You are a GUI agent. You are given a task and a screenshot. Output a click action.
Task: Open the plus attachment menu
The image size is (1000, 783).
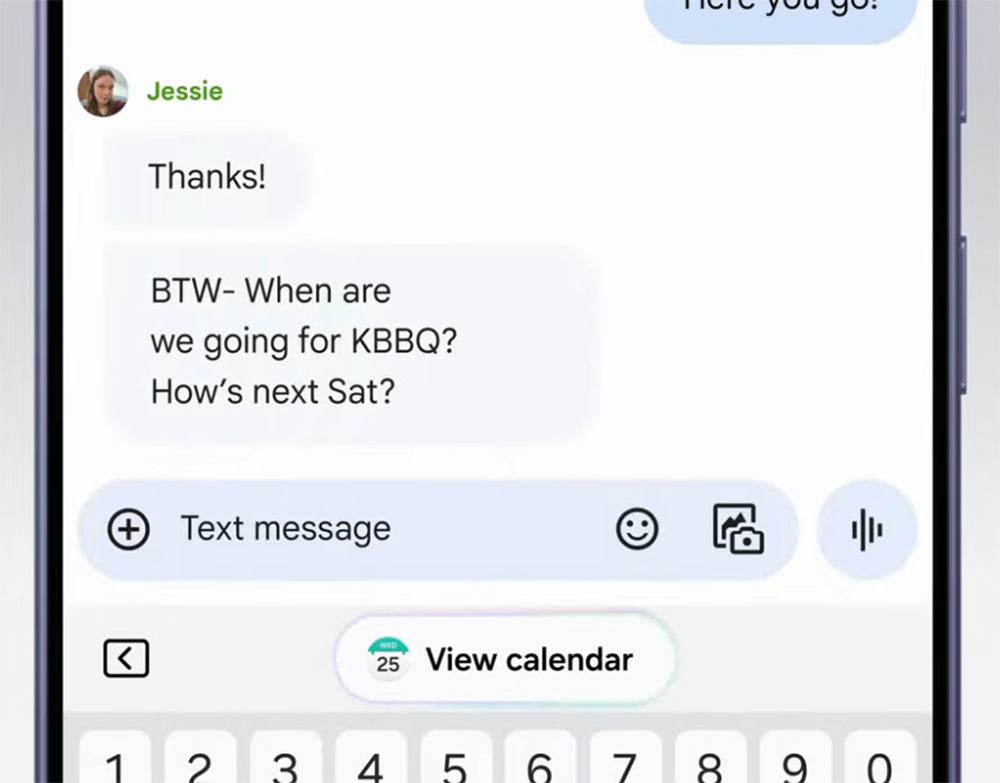tap(129, 529)
